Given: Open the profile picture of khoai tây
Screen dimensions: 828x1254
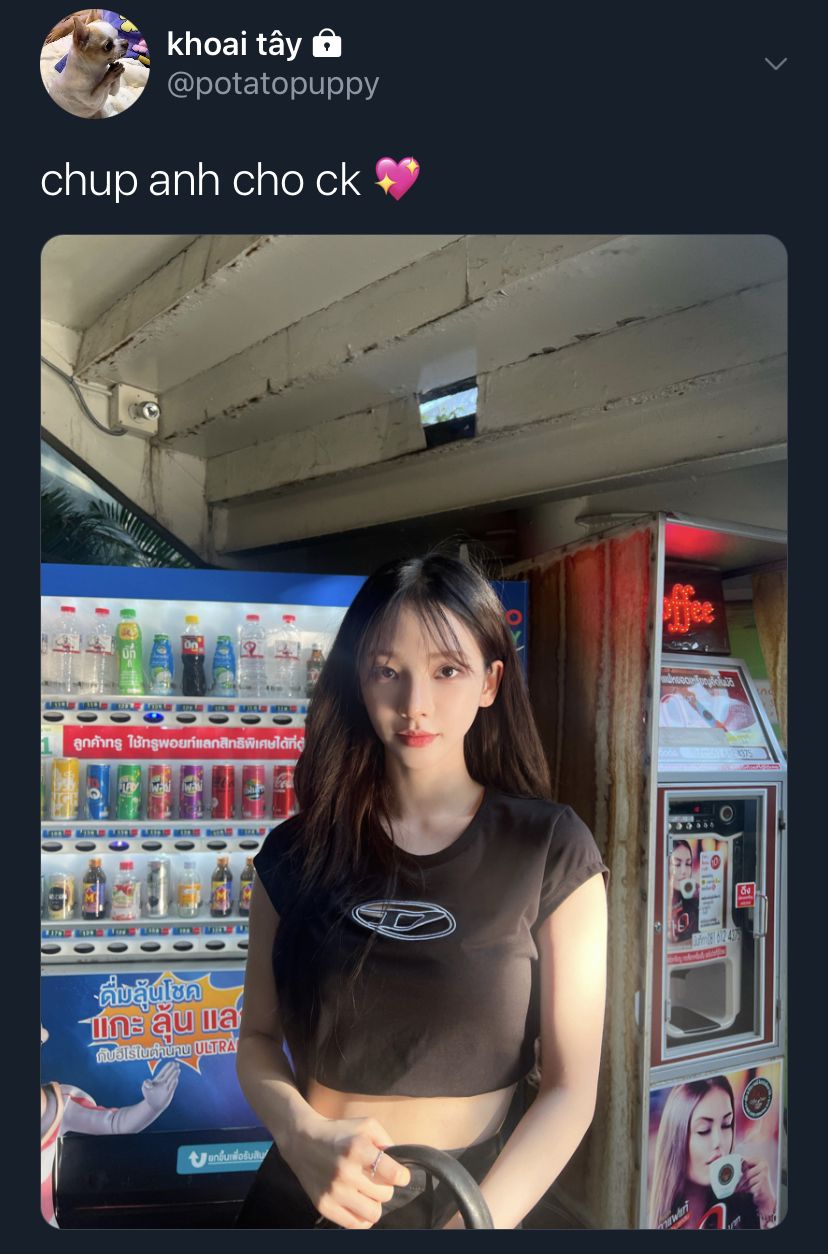Looking at the screenshot, I should pos(94,64).
